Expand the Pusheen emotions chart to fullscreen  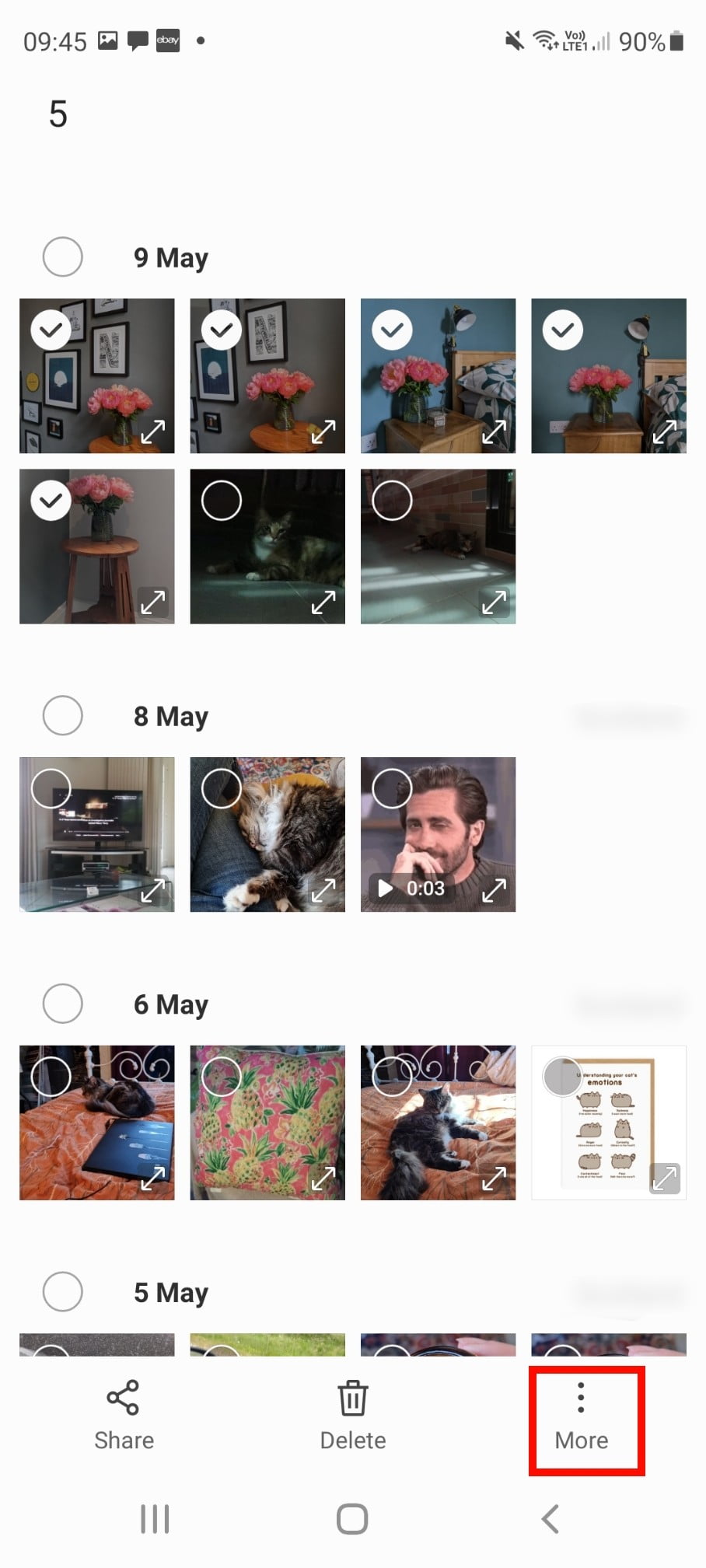(x=666, y=1179)
